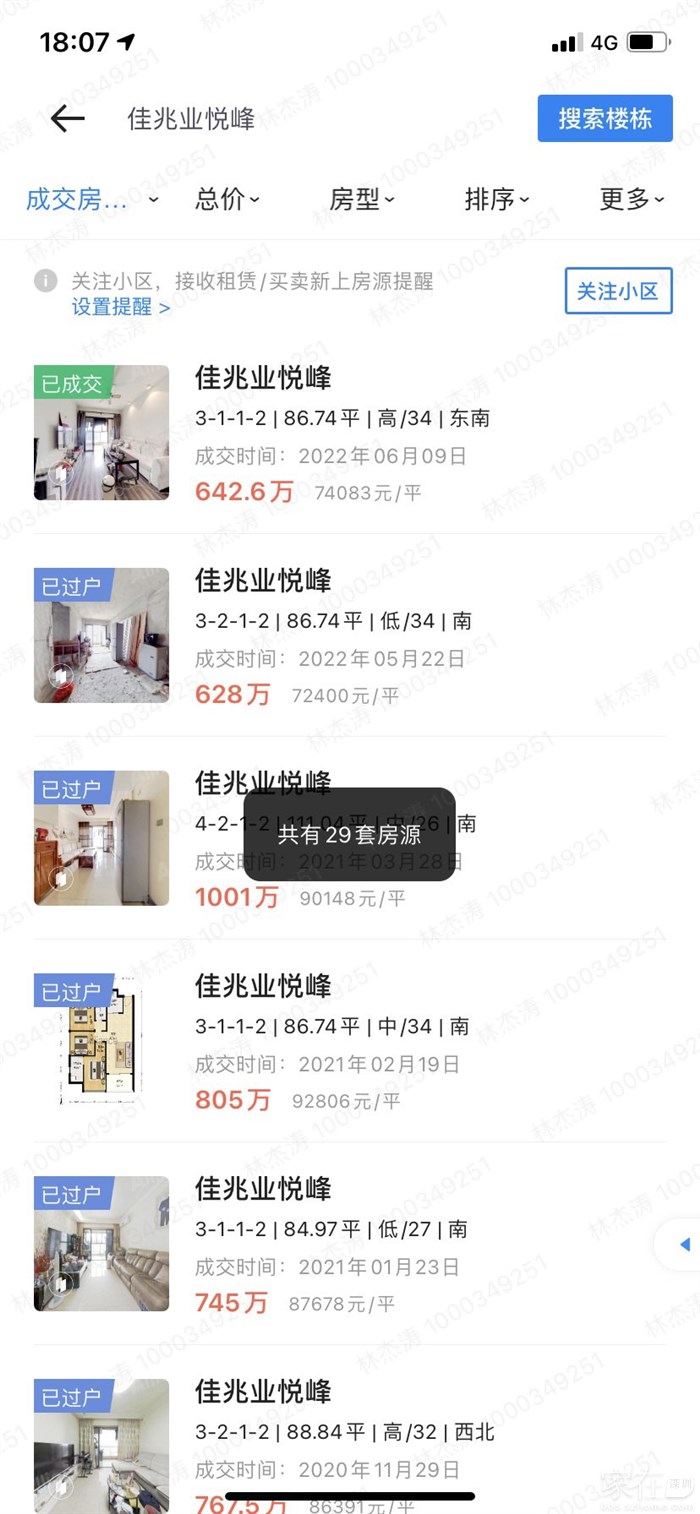Open the 总价 price filter
The width and height of the screenshot is (700, 1514).
pyautogui.click(x=226, y=200)
